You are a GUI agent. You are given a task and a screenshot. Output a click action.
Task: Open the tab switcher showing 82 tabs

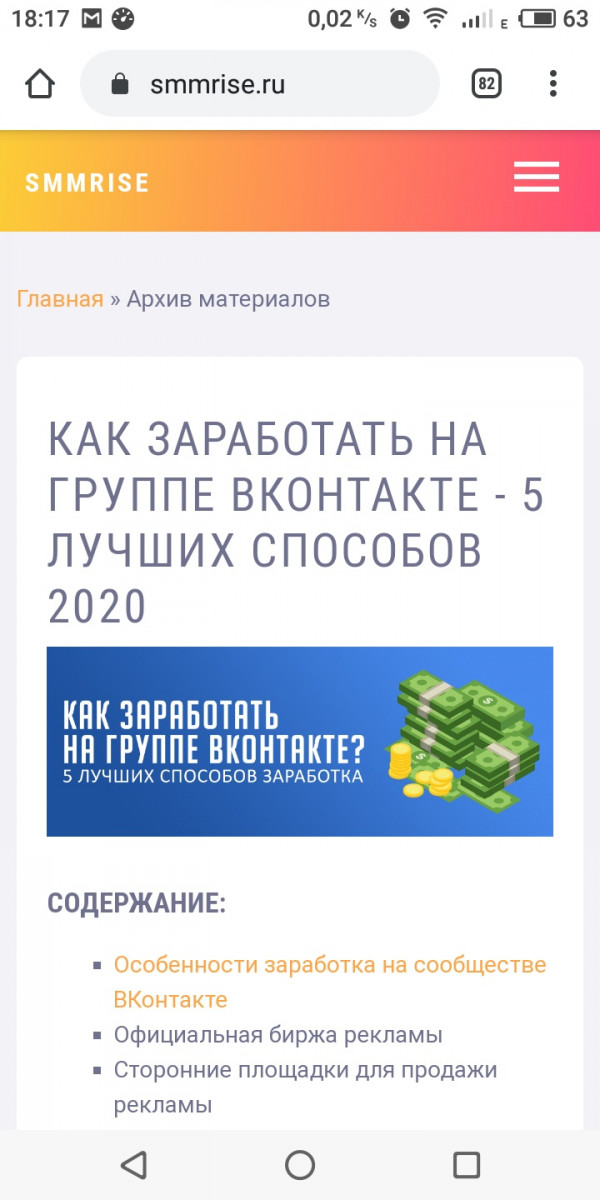point(487,85)
